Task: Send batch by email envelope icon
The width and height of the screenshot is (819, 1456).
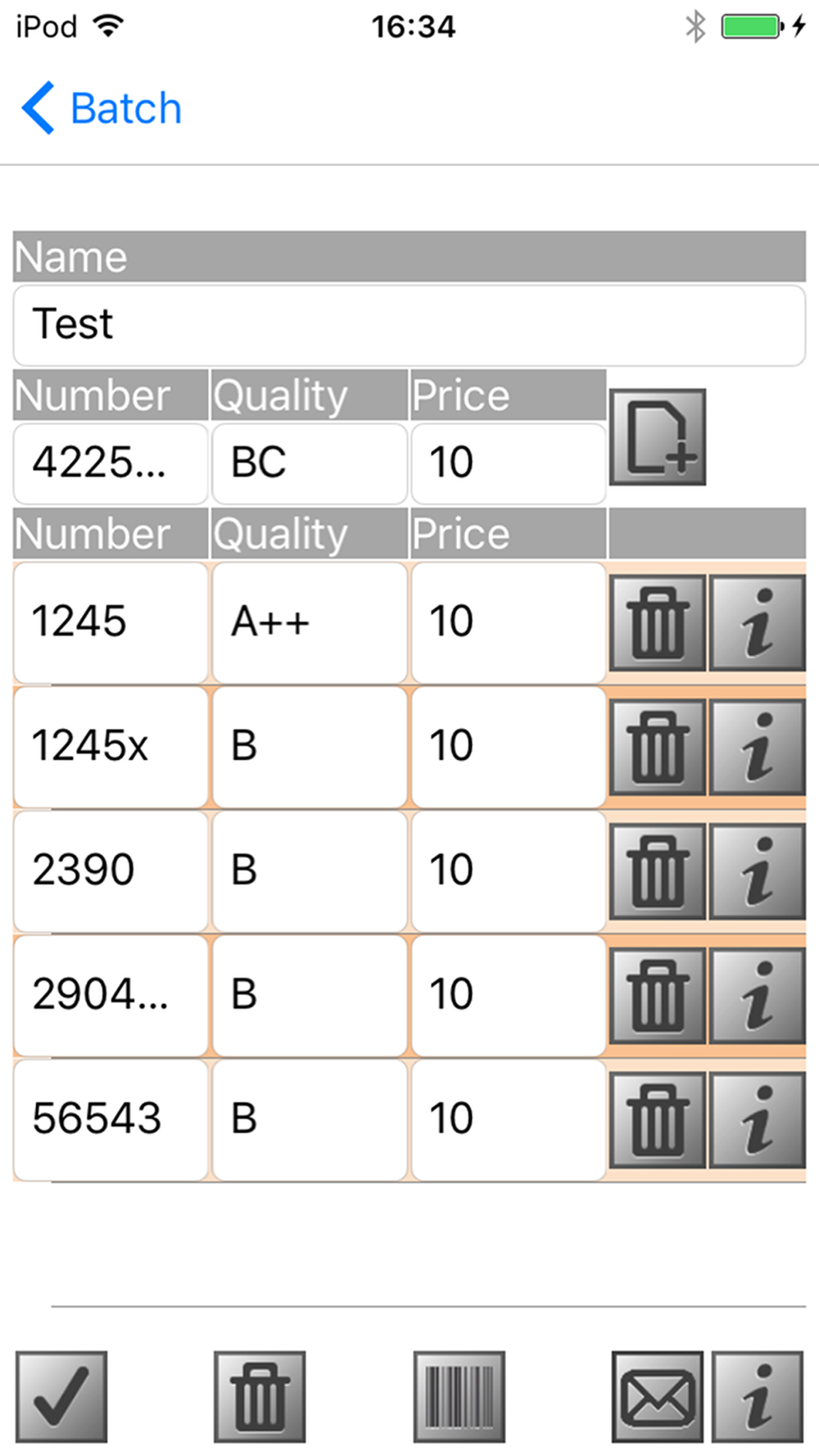Action: (657, 1397)
